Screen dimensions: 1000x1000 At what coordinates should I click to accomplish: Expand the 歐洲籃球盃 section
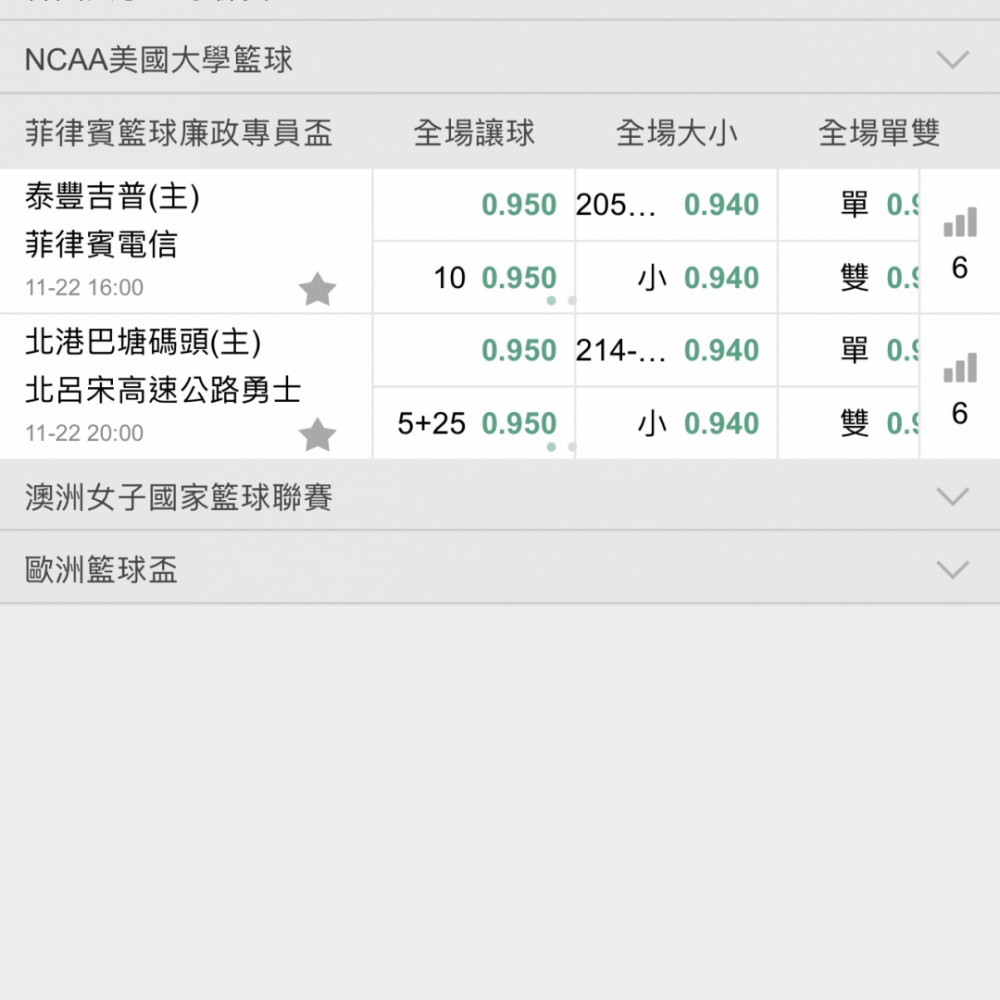[952, 570]
